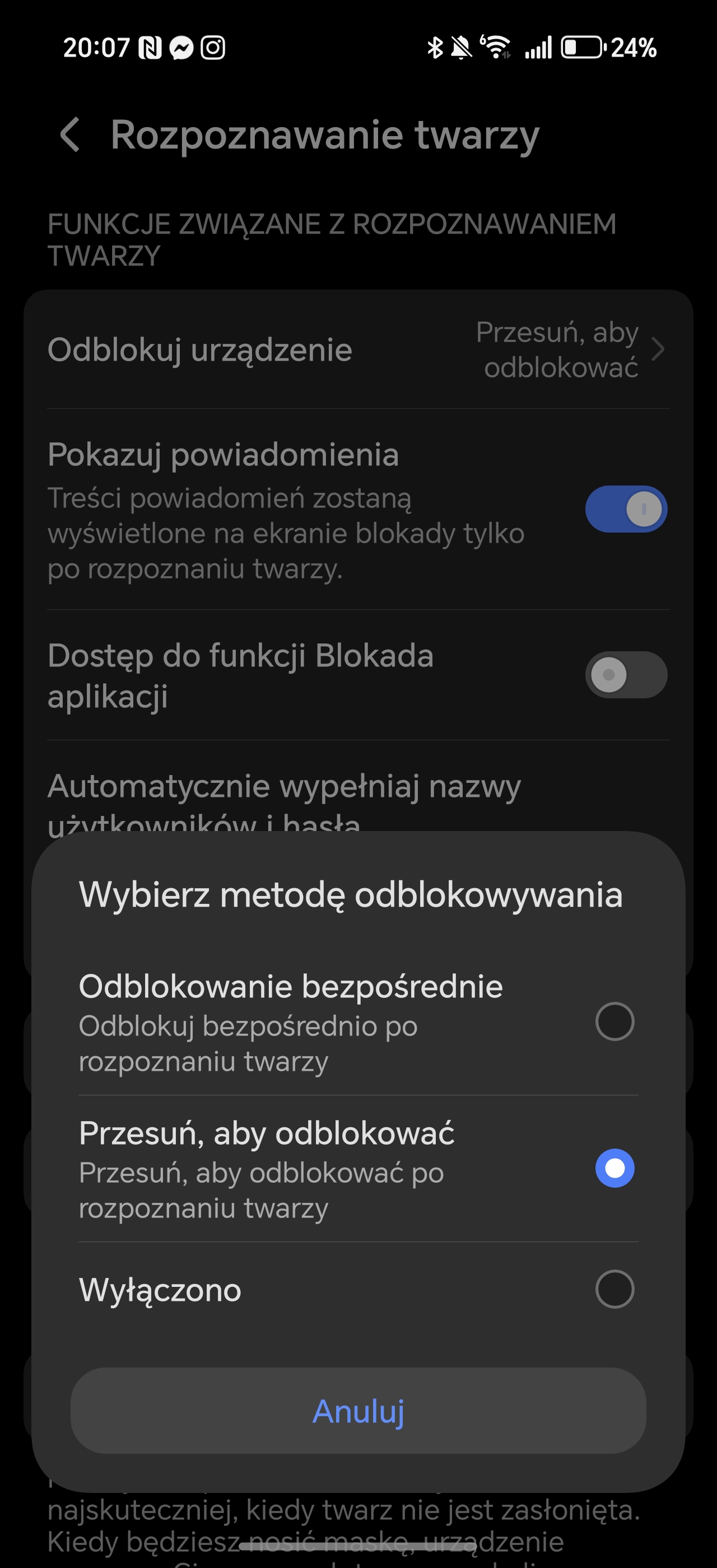Tap Anuluj to cancel the dialog
The width and height of the screenshot is (717, 1568).
pyautogui.click(x=358, y=1411)
